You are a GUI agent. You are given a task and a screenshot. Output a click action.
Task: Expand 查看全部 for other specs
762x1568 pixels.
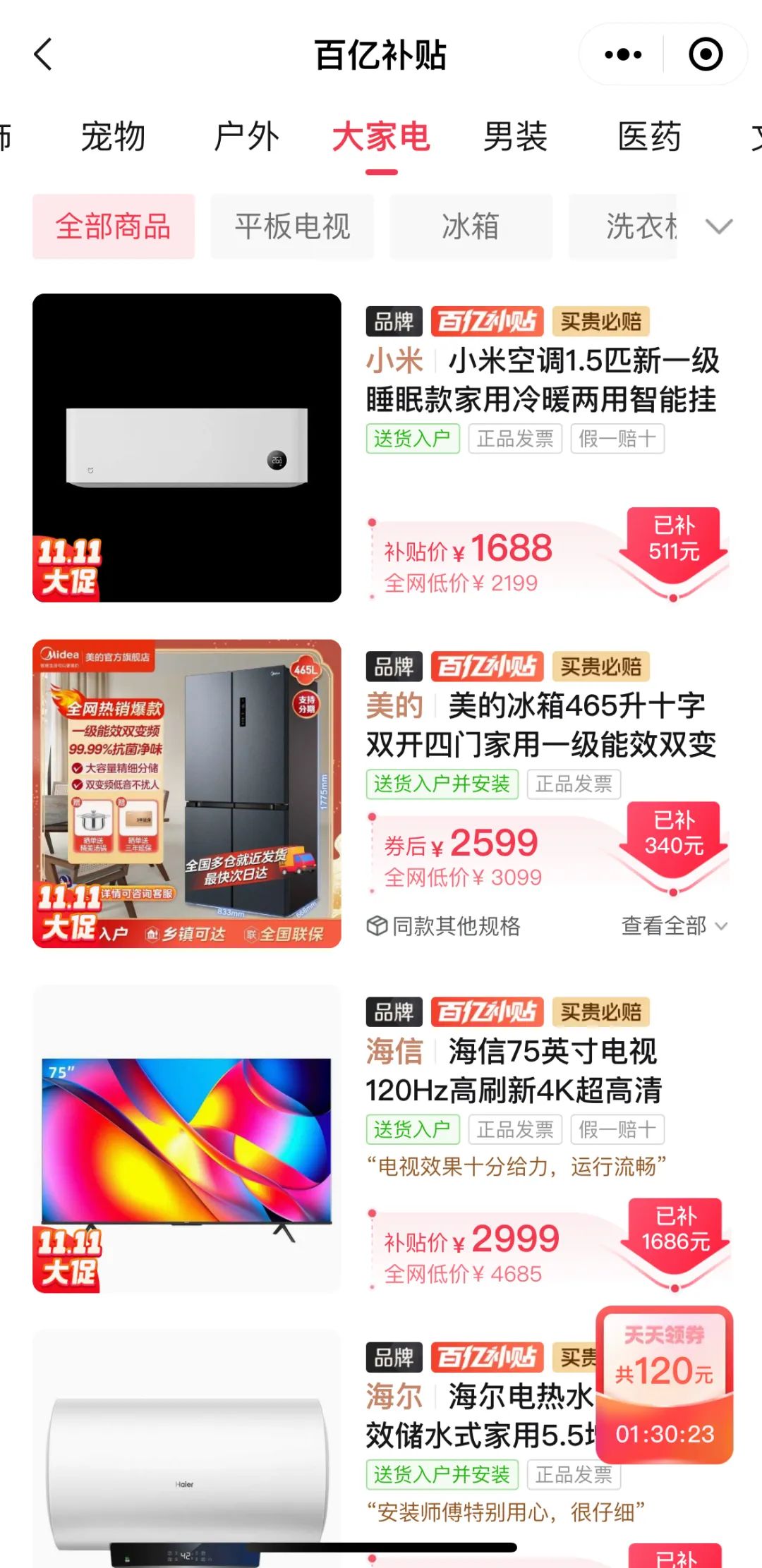(x=674, y=925)
